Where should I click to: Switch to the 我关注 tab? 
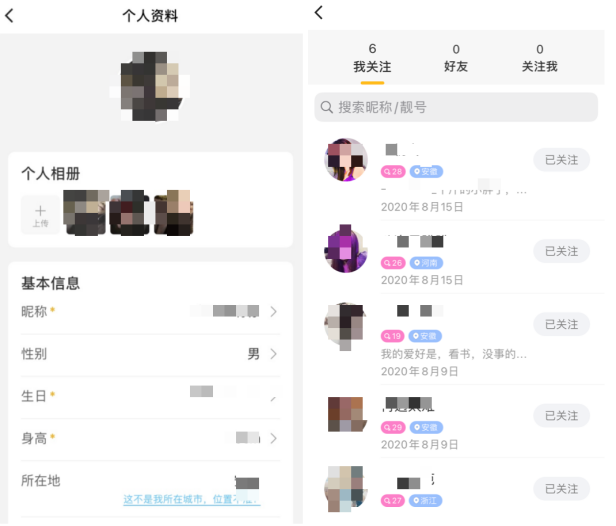(372, 58)
